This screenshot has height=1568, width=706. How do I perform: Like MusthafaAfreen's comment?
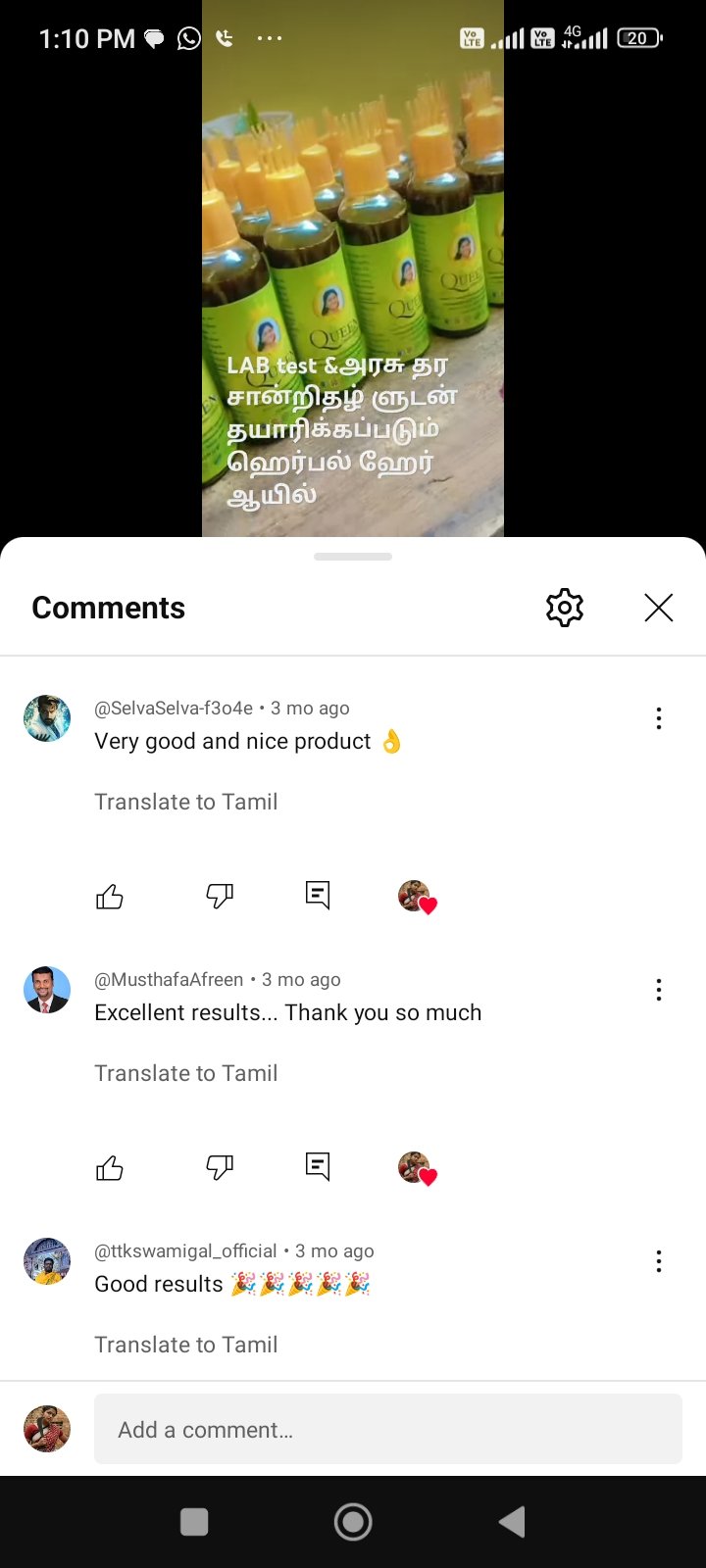click(x=110, y=1167)
